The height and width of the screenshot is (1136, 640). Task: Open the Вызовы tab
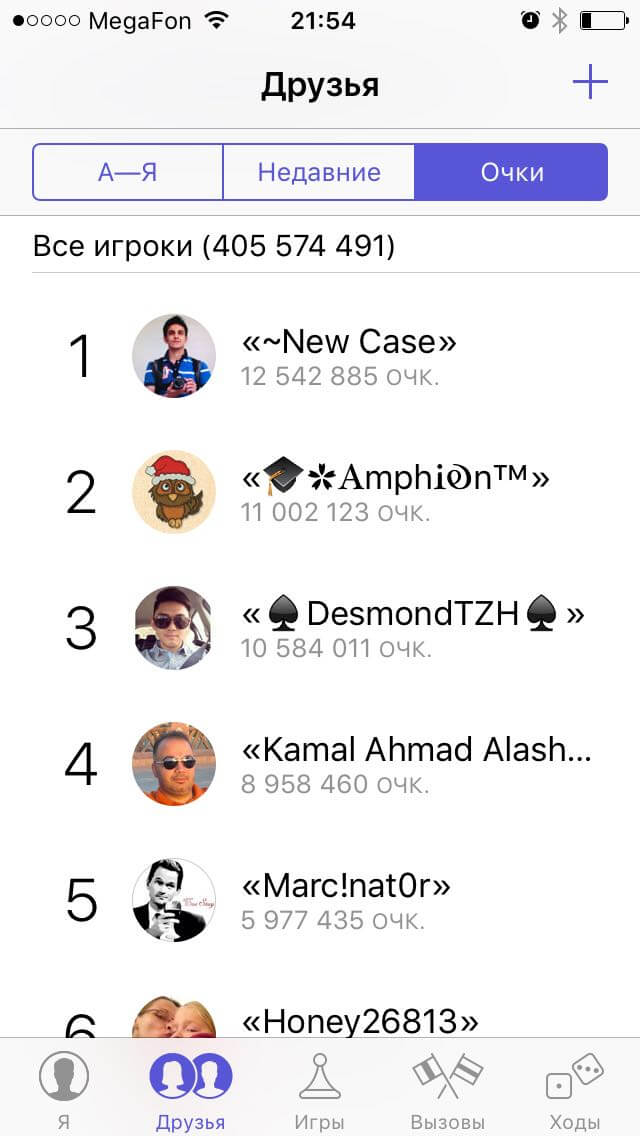(x=447, y=1088)
